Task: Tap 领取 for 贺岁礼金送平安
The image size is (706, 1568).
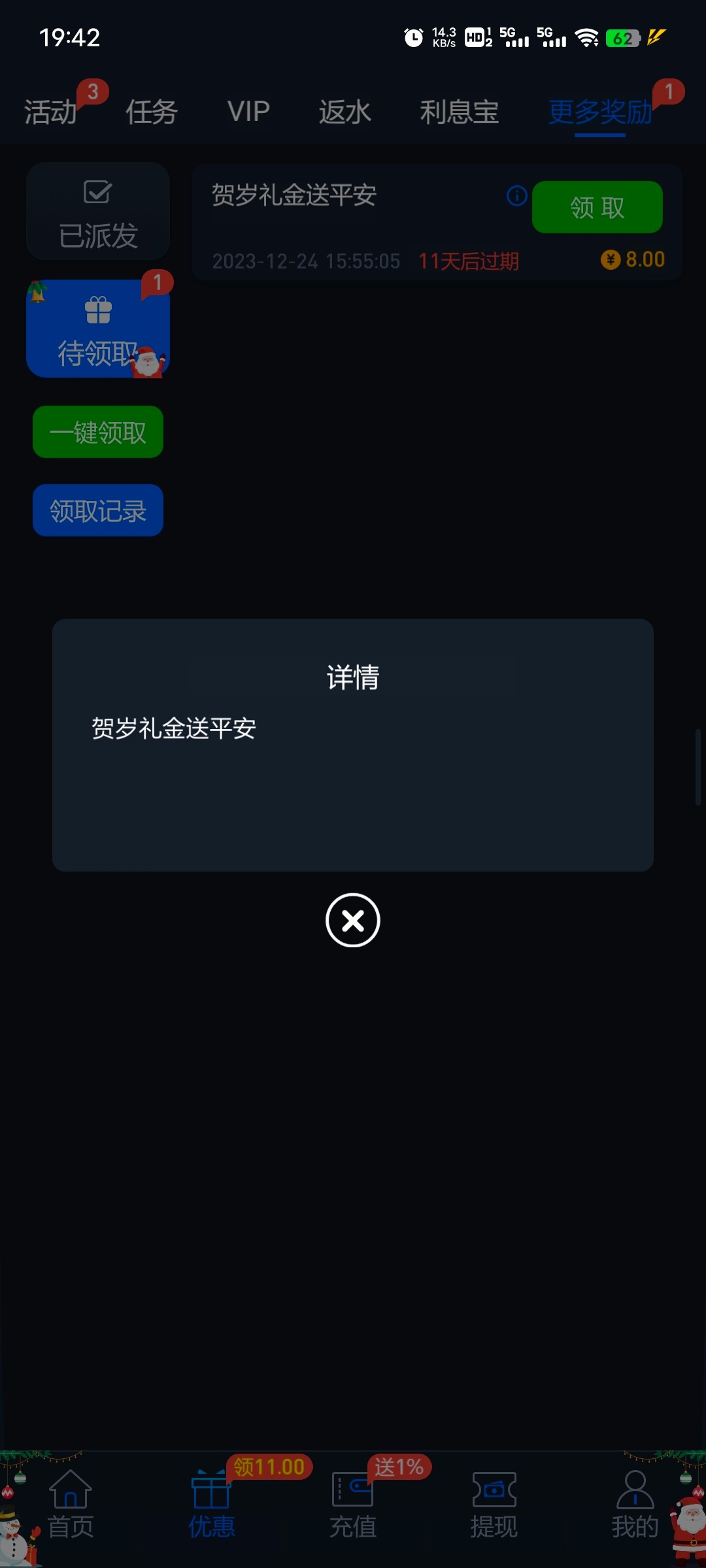Action: coord(597,207)
